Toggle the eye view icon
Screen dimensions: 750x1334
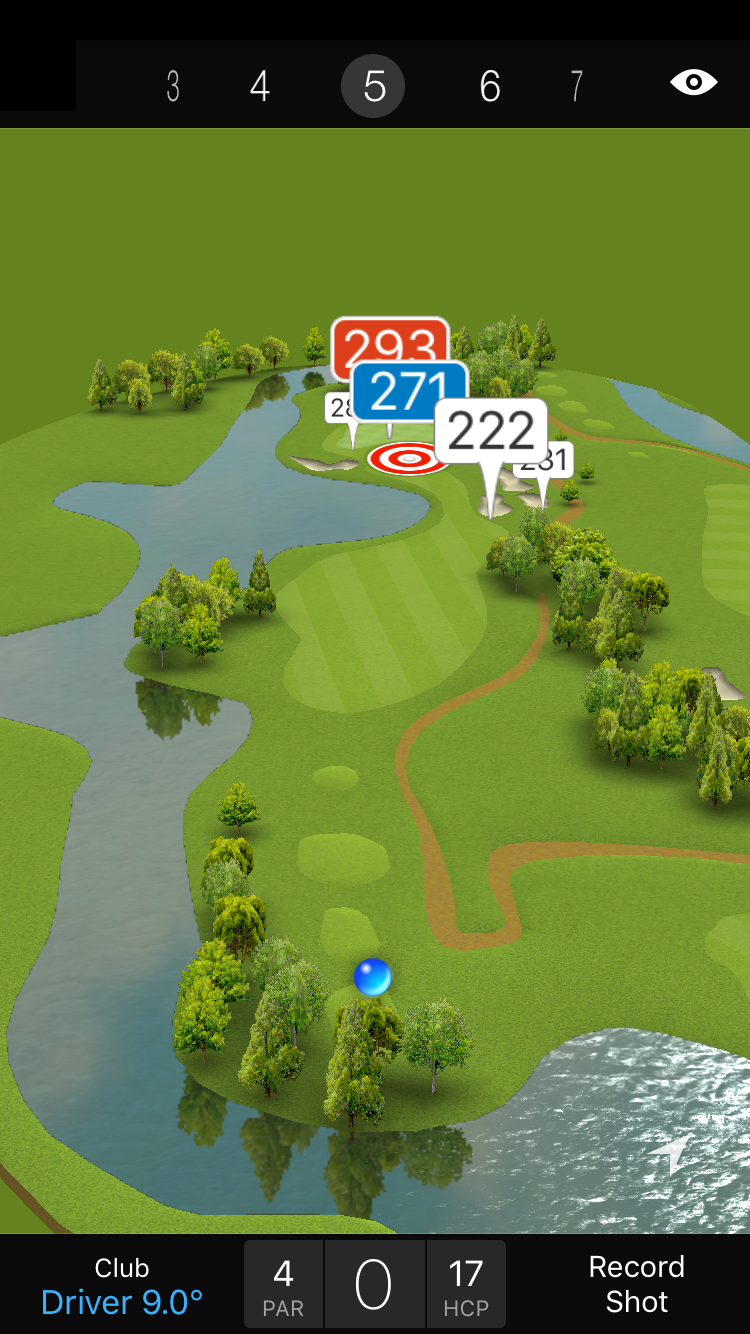[693, 82]
